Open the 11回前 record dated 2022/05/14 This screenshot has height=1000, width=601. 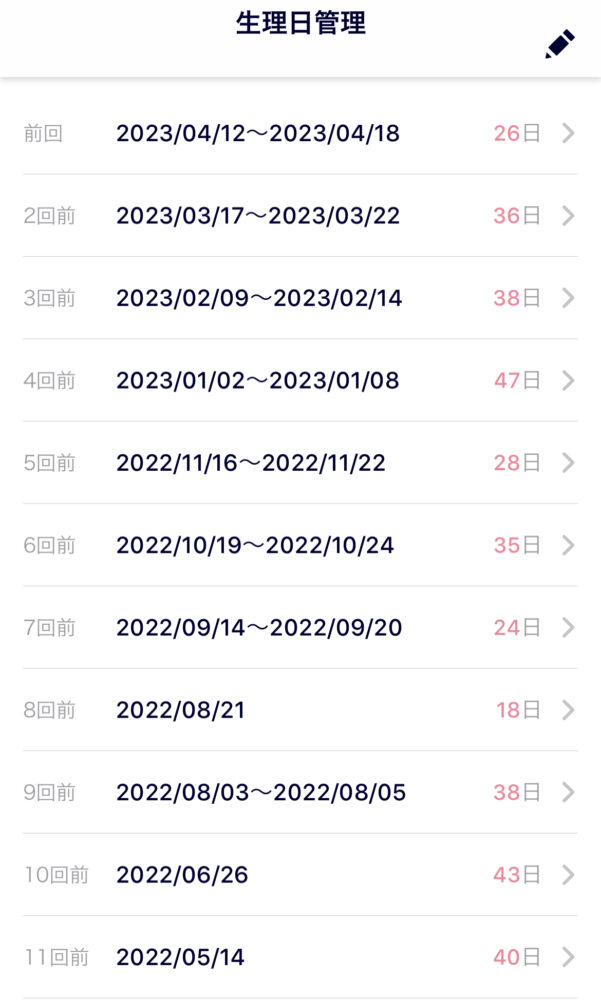coord(300,957)
